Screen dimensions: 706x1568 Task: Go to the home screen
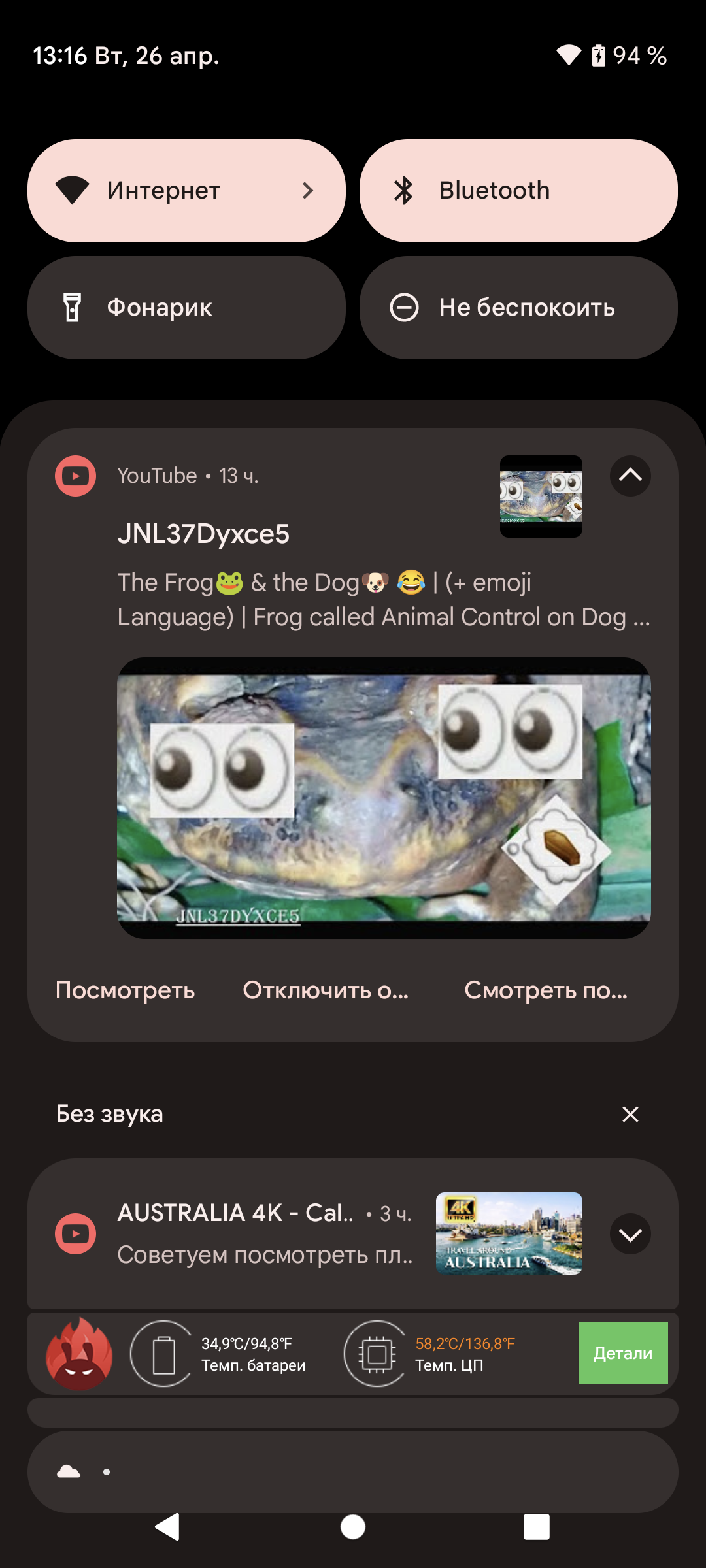[x=353, y=1527]
